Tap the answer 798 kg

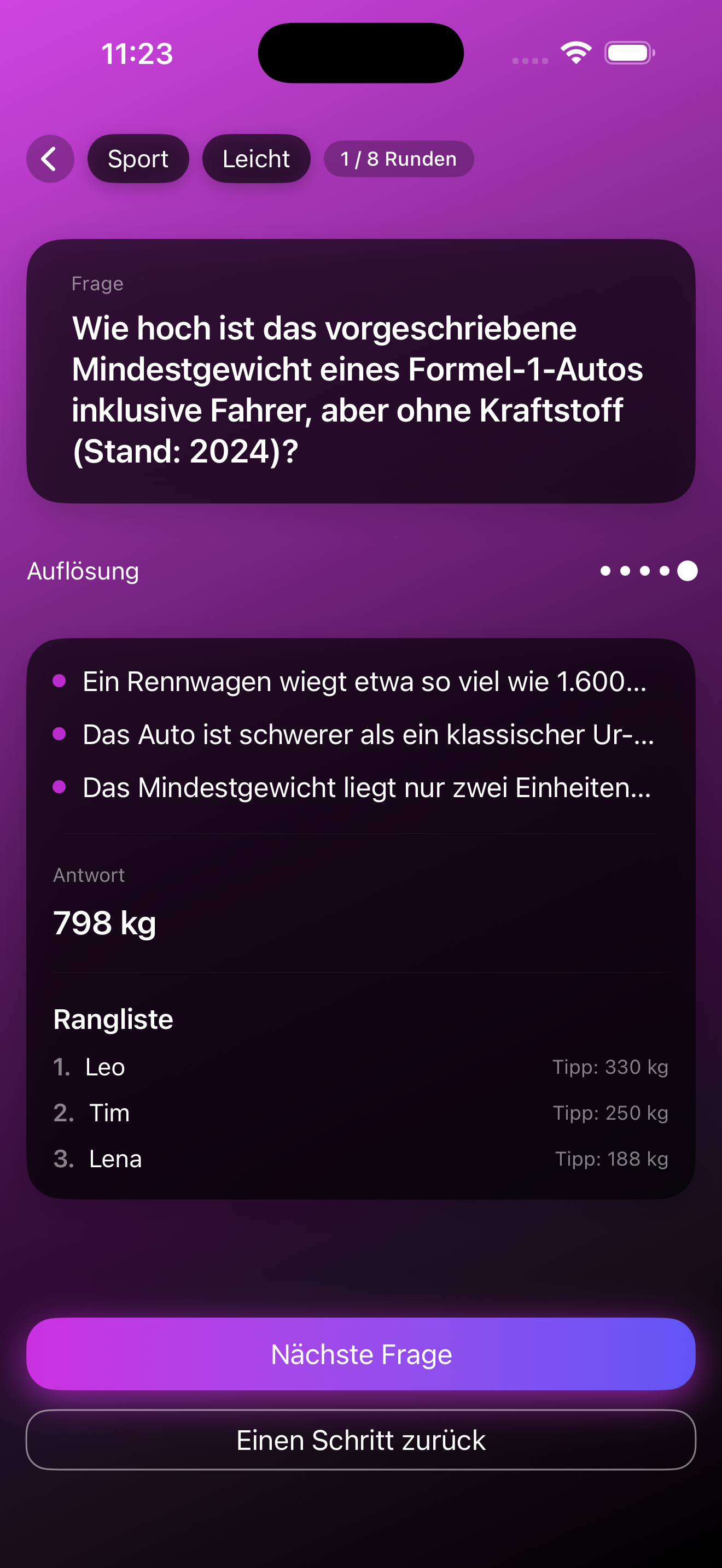point(104,923)
